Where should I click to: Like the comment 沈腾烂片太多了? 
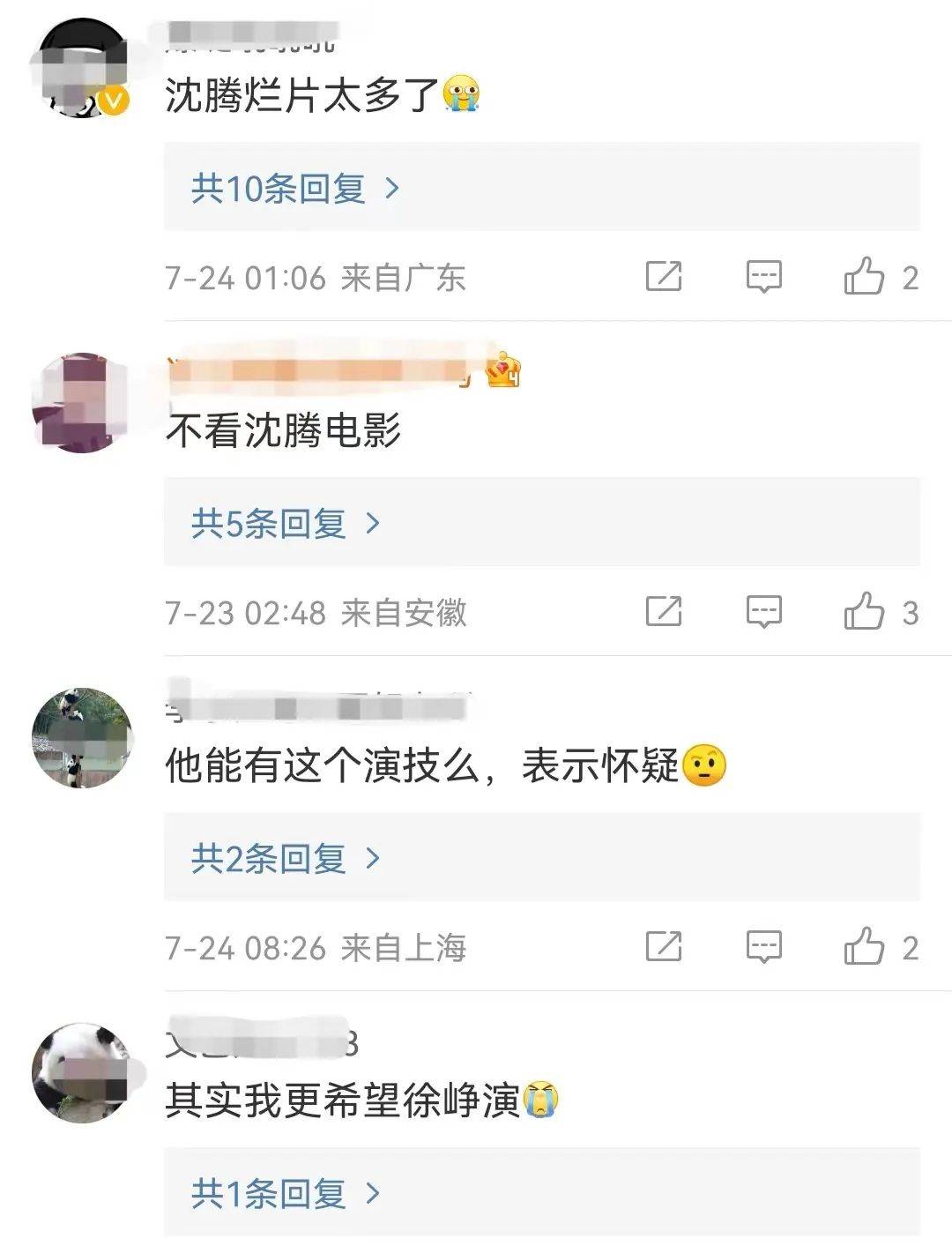pos(864,277)
